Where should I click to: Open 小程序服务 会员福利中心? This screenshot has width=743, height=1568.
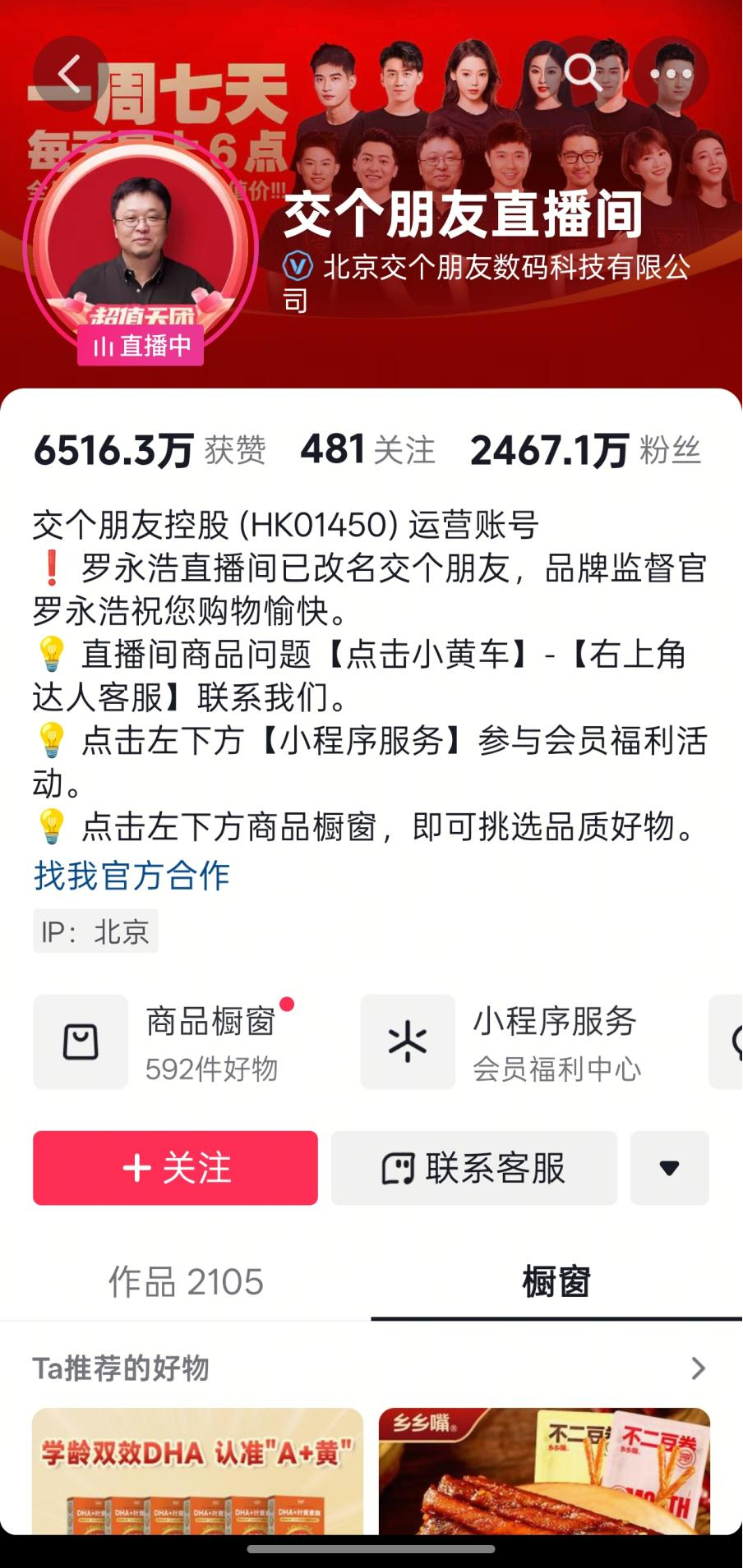tap(501, 1042)
